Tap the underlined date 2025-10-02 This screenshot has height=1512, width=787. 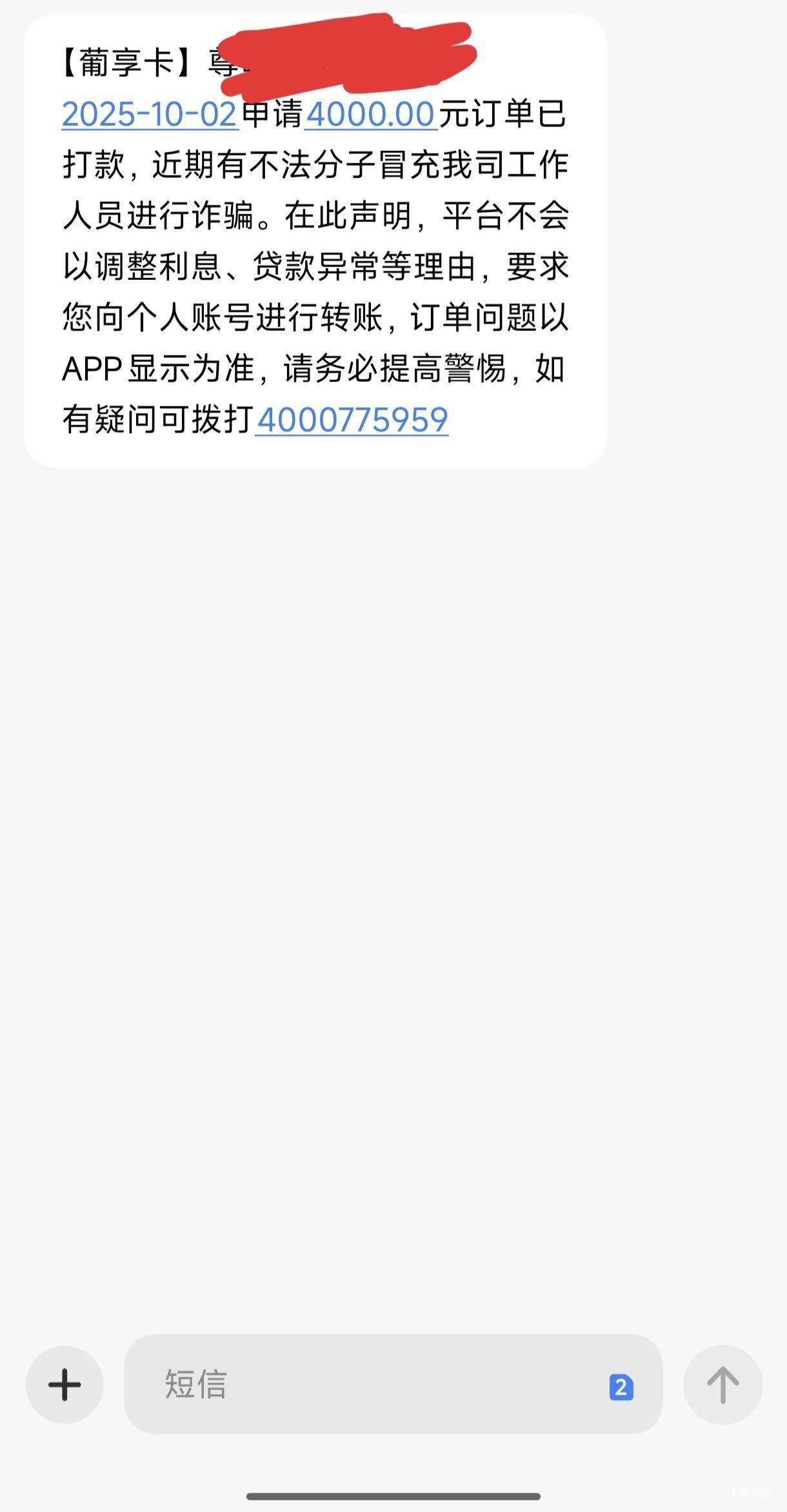150,115
